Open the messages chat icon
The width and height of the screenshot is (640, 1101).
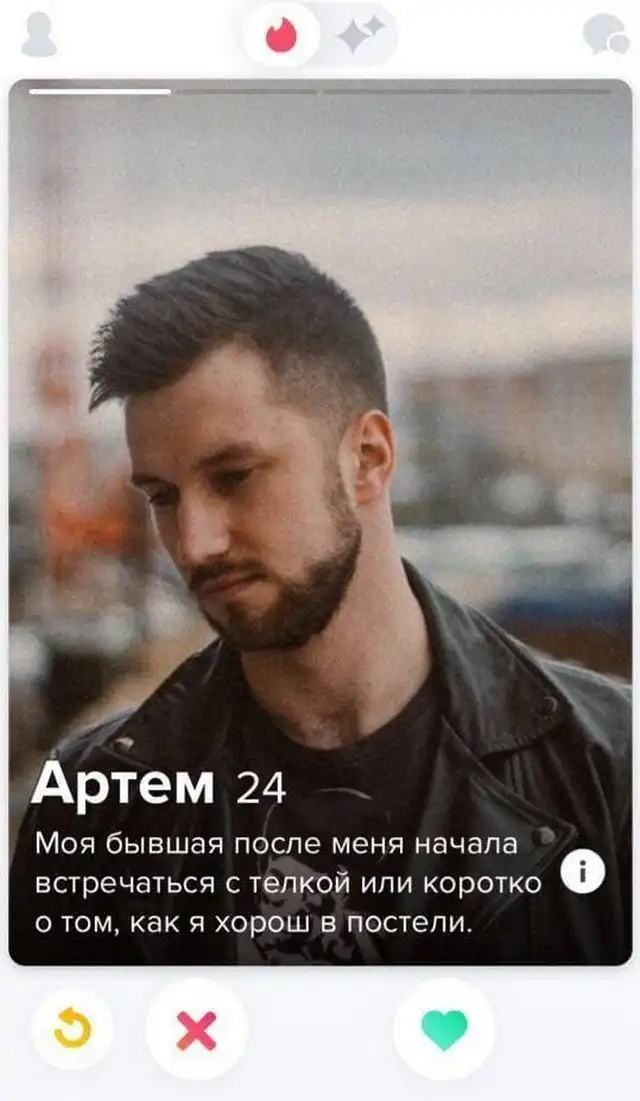pos(605,36)
